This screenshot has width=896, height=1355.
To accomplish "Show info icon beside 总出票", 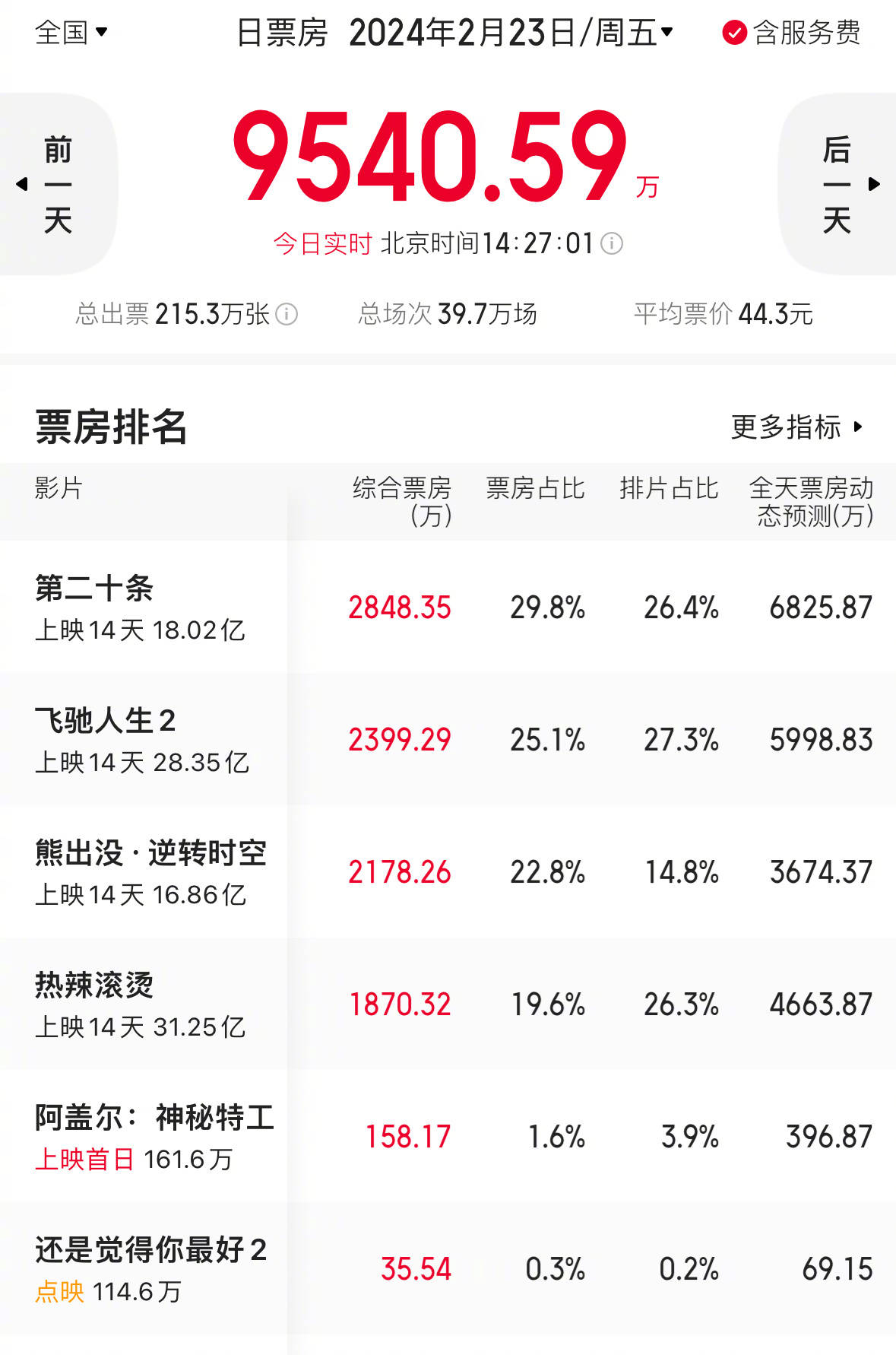I will tap(287, 314).
